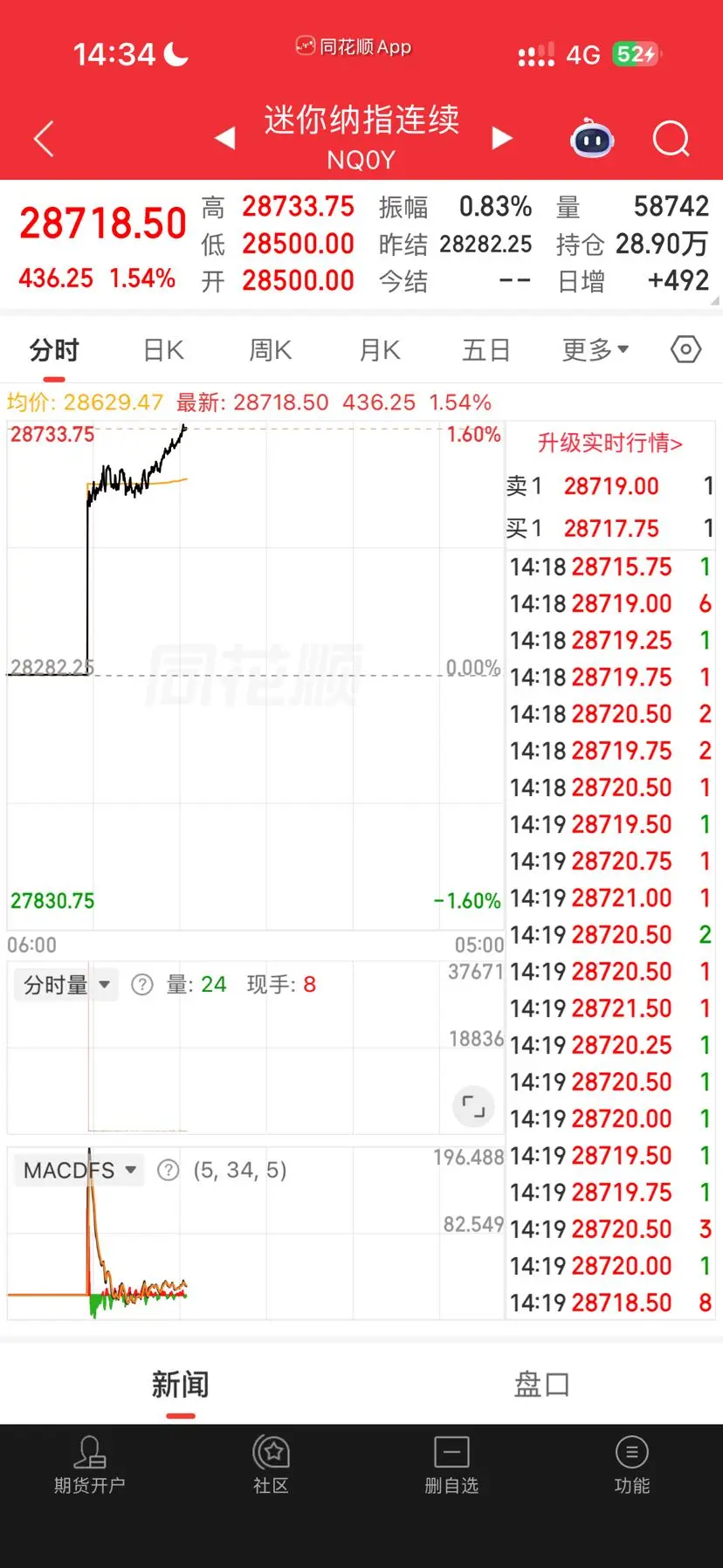
Task: Open 期货开户 account opening
Action: [x=90, y=1465]
